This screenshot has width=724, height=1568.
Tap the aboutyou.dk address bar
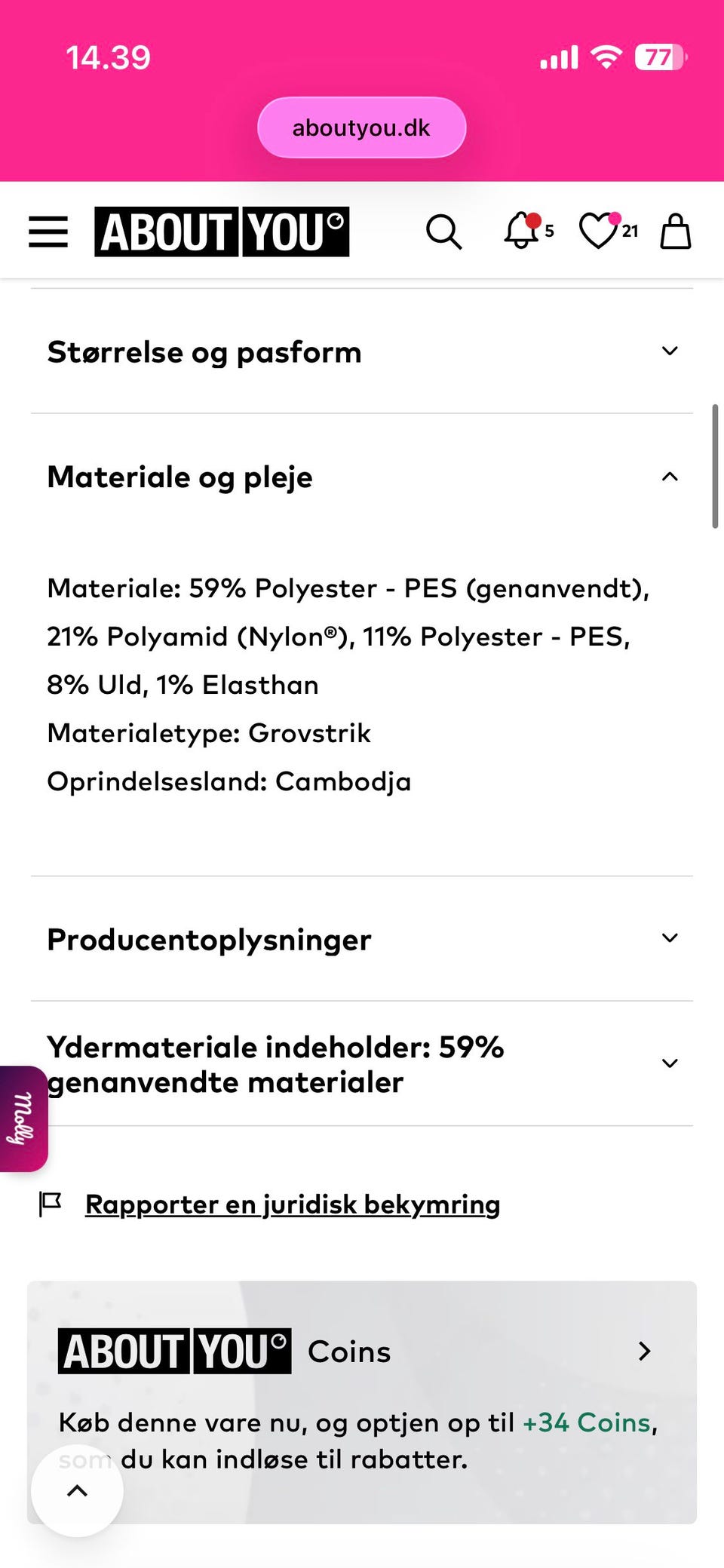[x=361, y=127]
